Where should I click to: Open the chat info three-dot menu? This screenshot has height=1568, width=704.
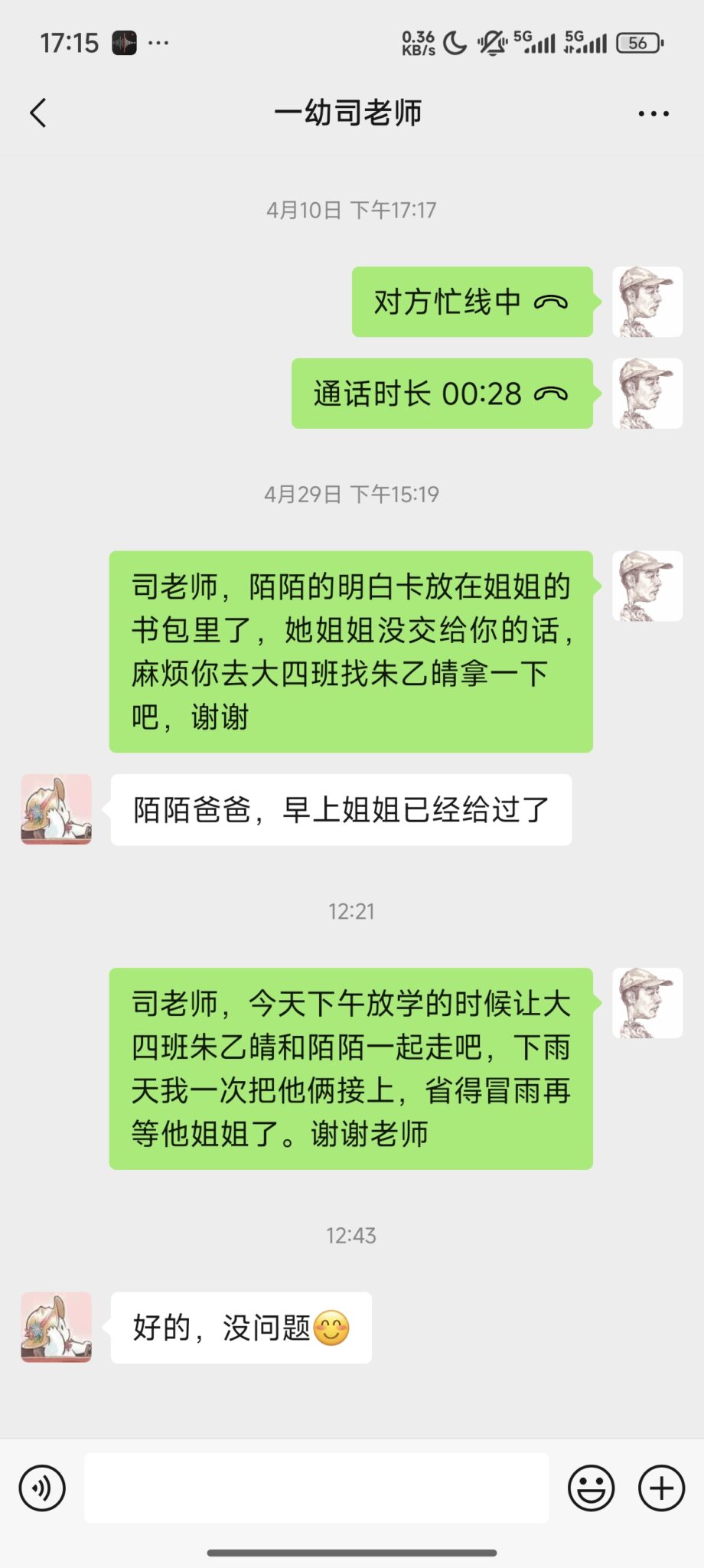pos(653,113)
